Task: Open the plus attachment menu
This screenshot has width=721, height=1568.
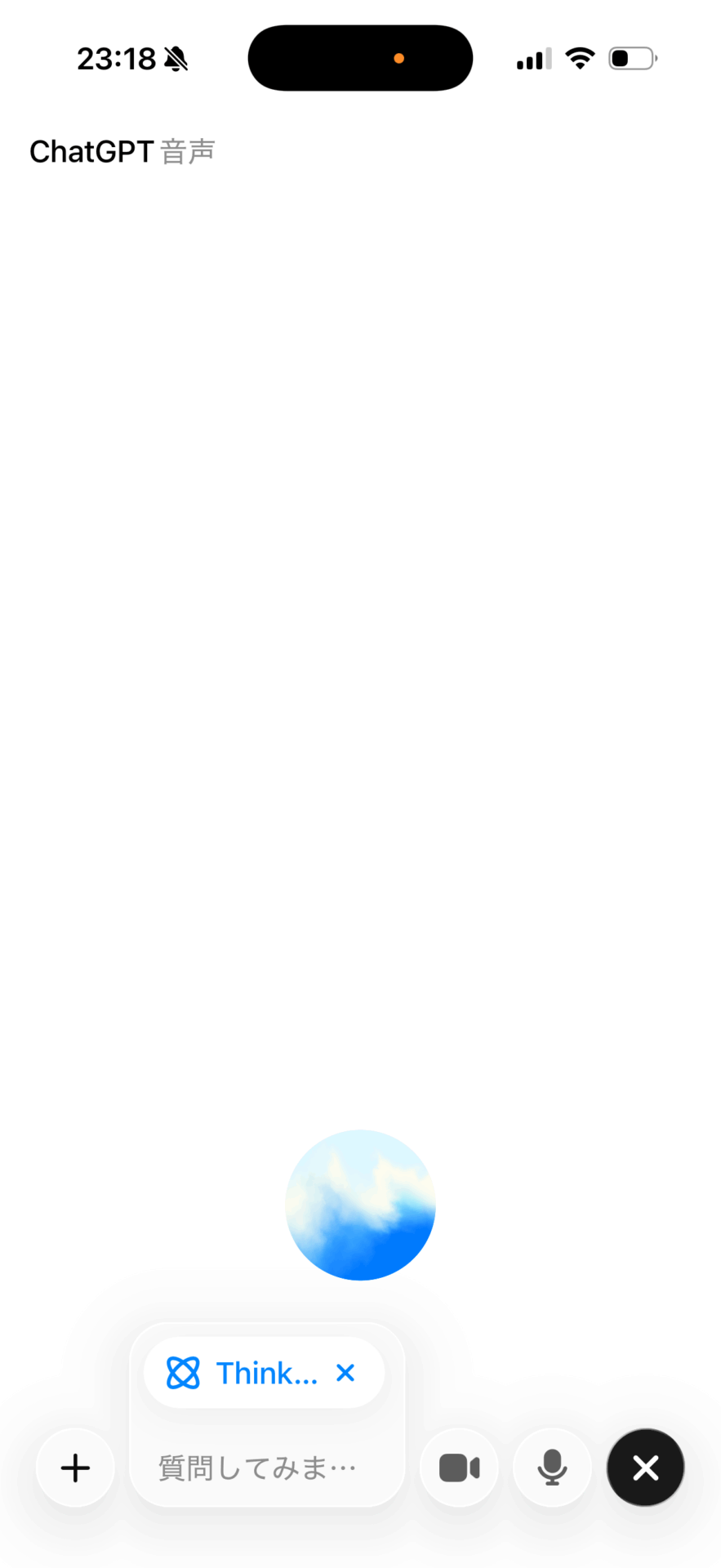Action: (x=75, y=1468)
